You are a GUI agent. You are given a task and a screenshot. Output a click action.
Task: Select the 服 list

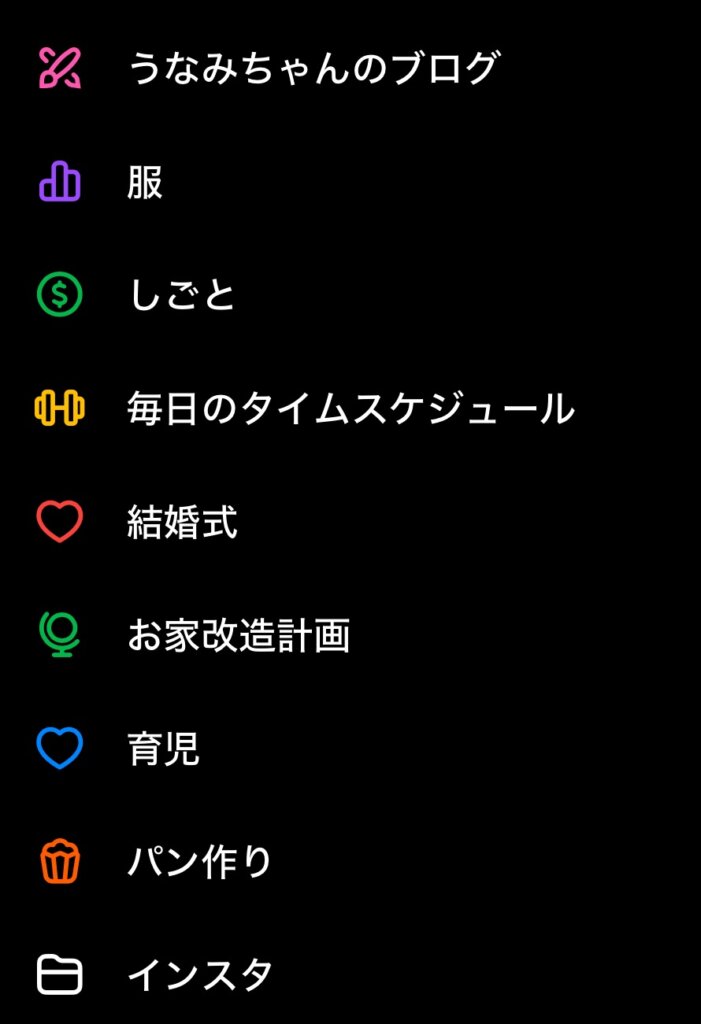(x=145, y=183)
